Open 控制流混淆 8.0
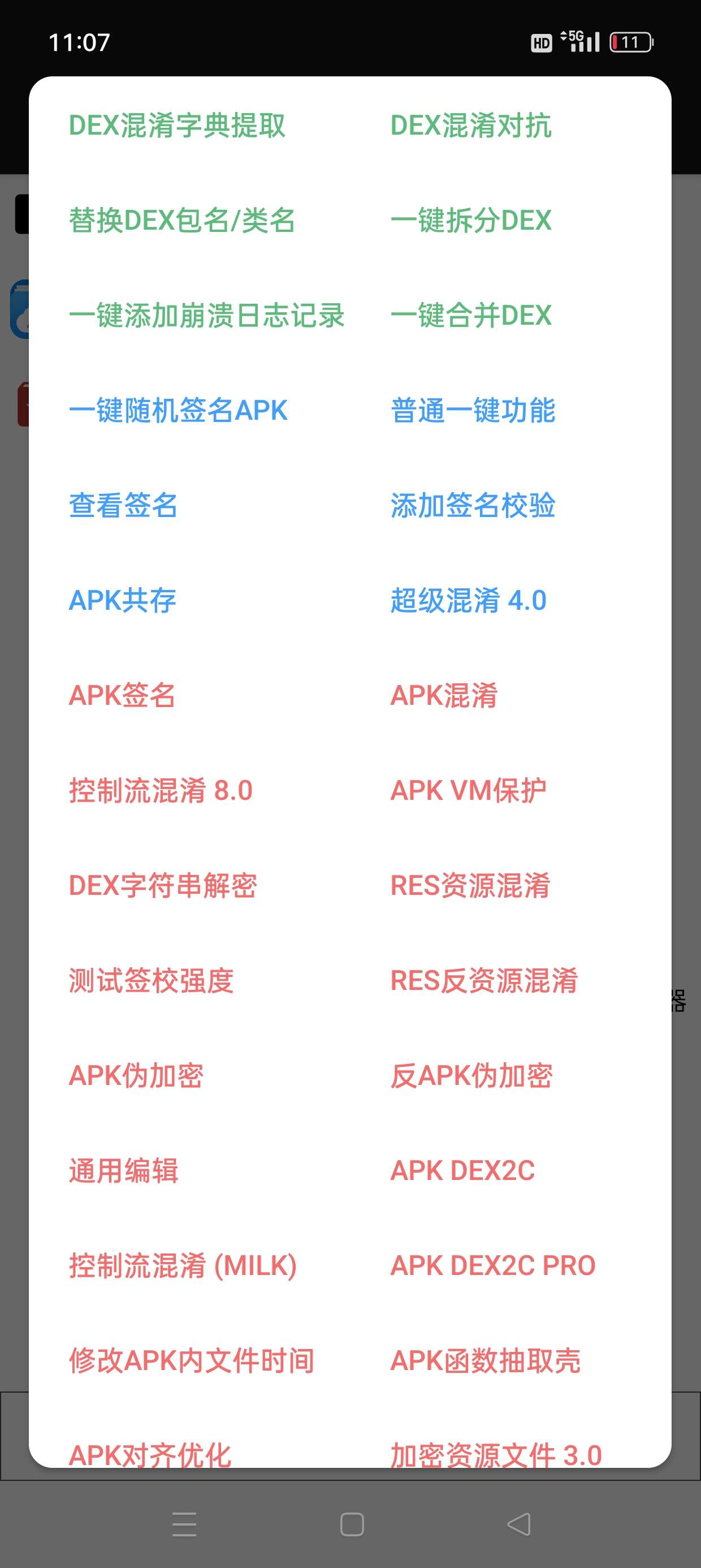Viewport: 701px width, 1568px height. click(x=161, y=790)
